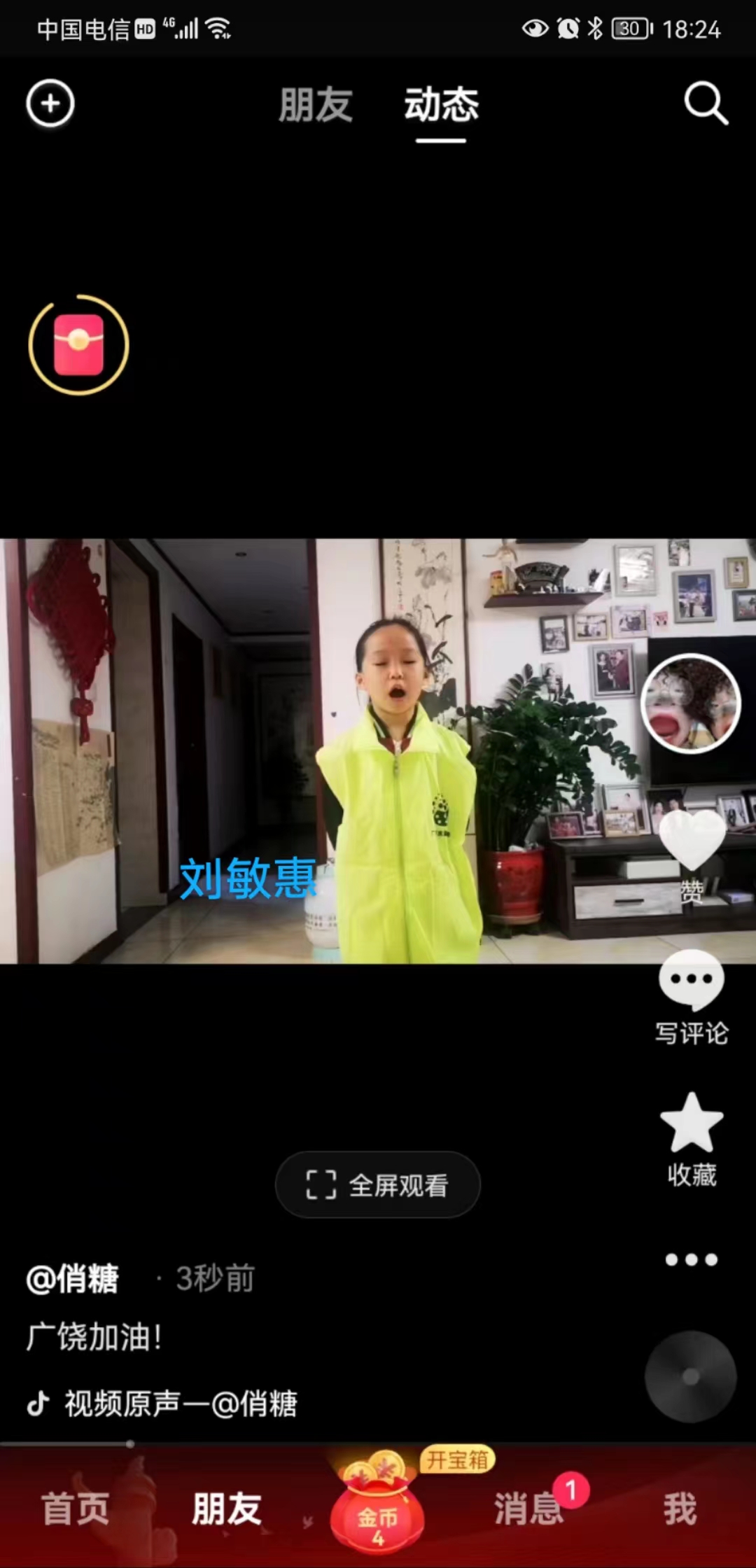Select the 动态 top tab
This screenshot has height=1568, width=756.
click(x=441, y=105)
